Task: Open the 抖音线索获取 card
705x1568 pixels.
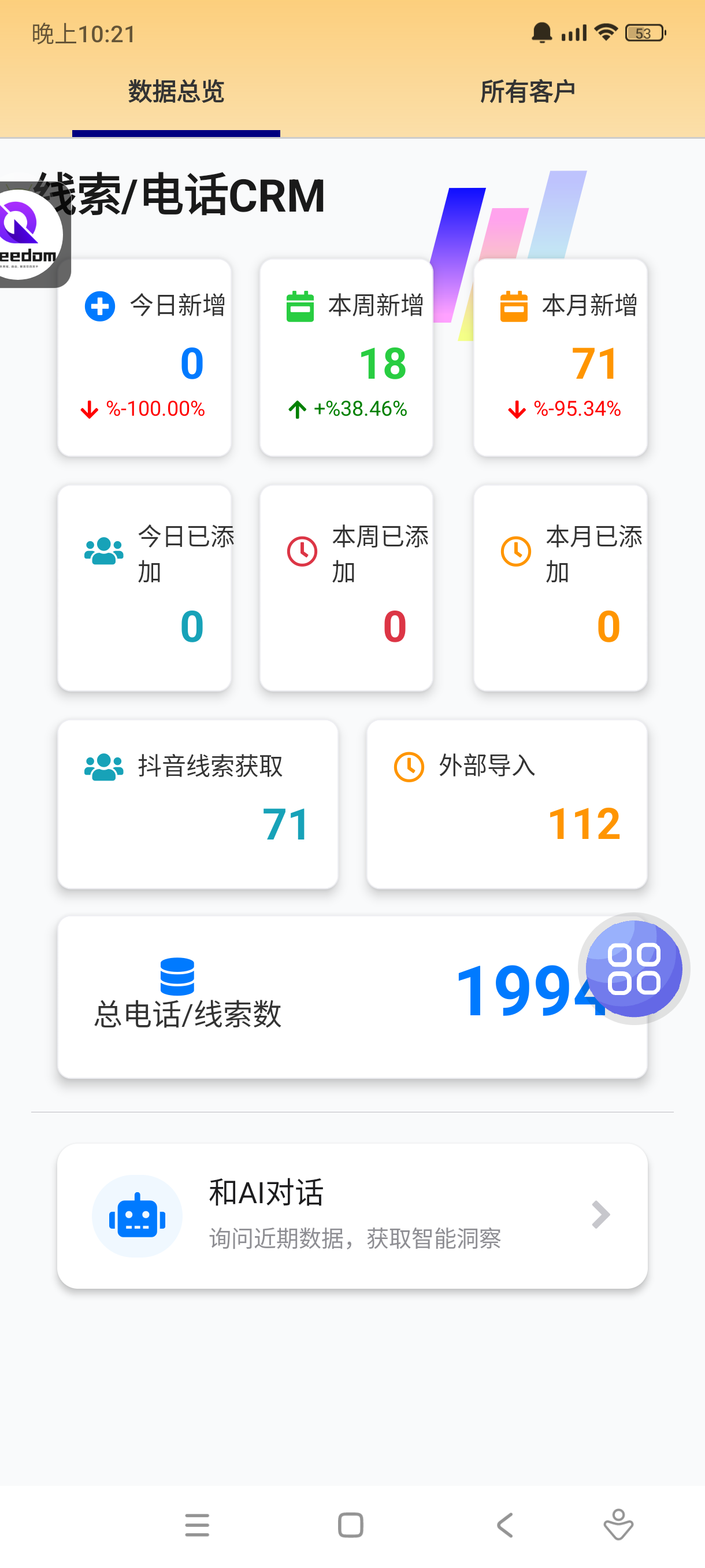Action: (197, 804)
